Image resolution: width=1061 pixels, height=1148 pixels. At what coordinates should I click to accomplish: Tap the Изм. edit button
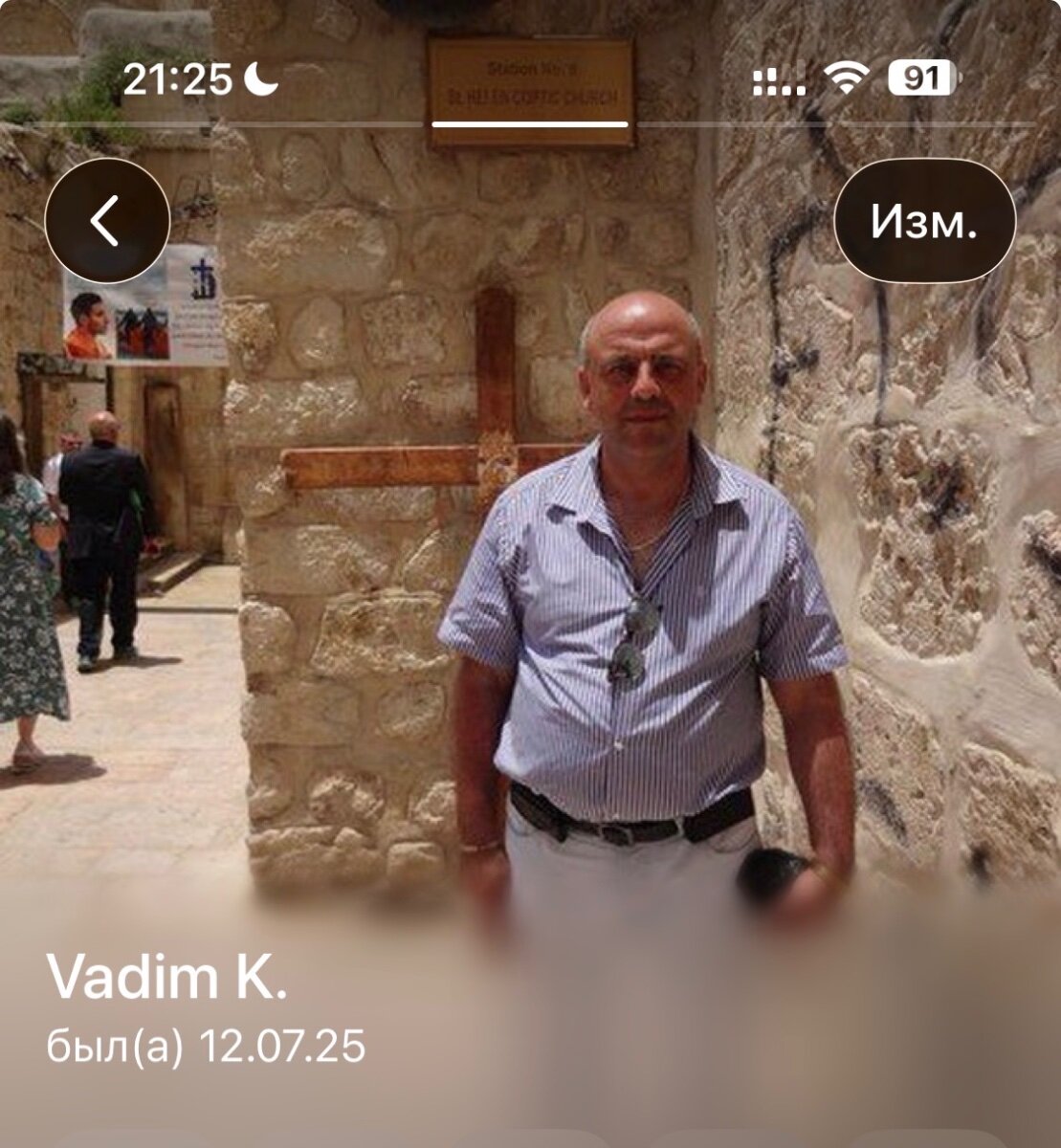[924, 221]
